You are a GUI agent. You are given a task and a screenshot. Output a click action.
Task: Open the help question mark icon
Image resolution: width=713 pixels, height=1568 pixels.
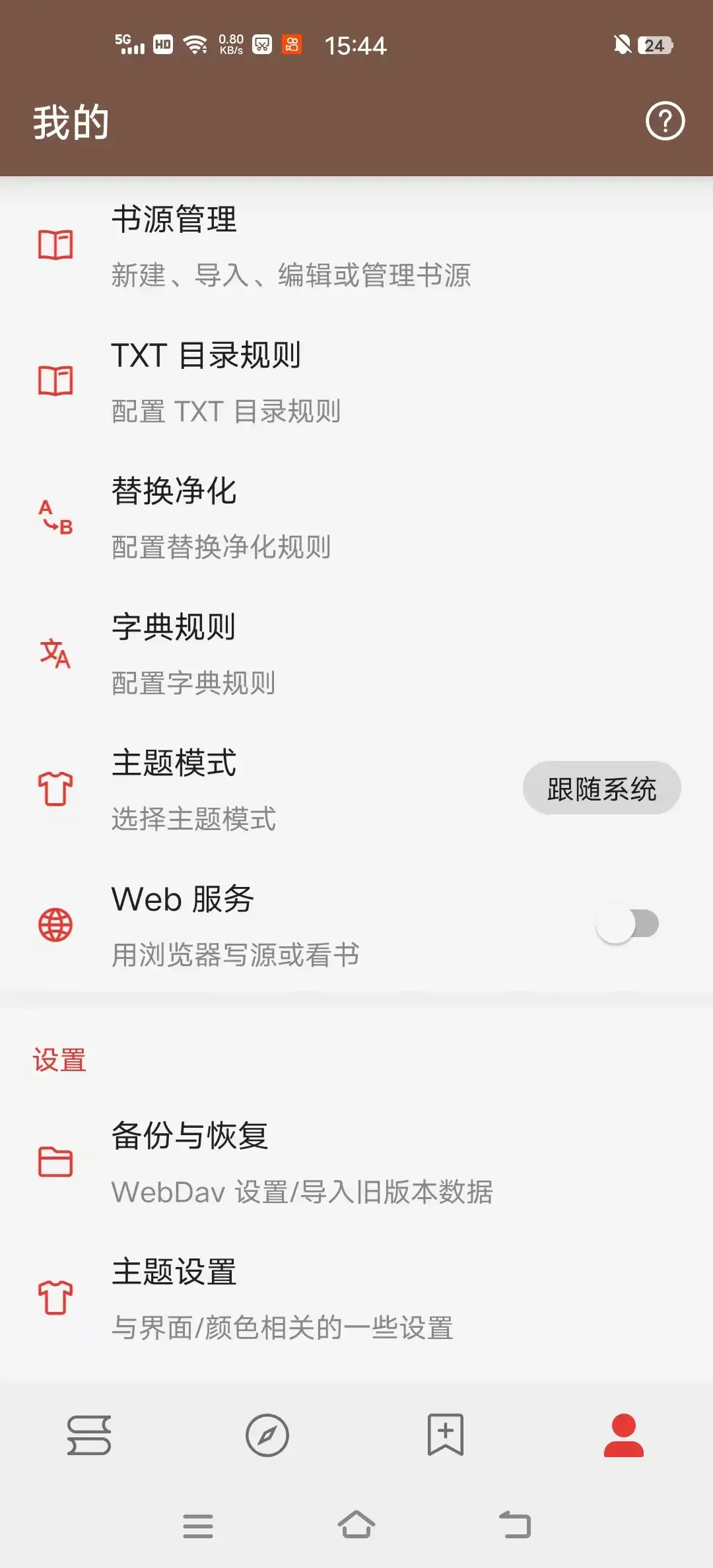[x=665, y=121]
